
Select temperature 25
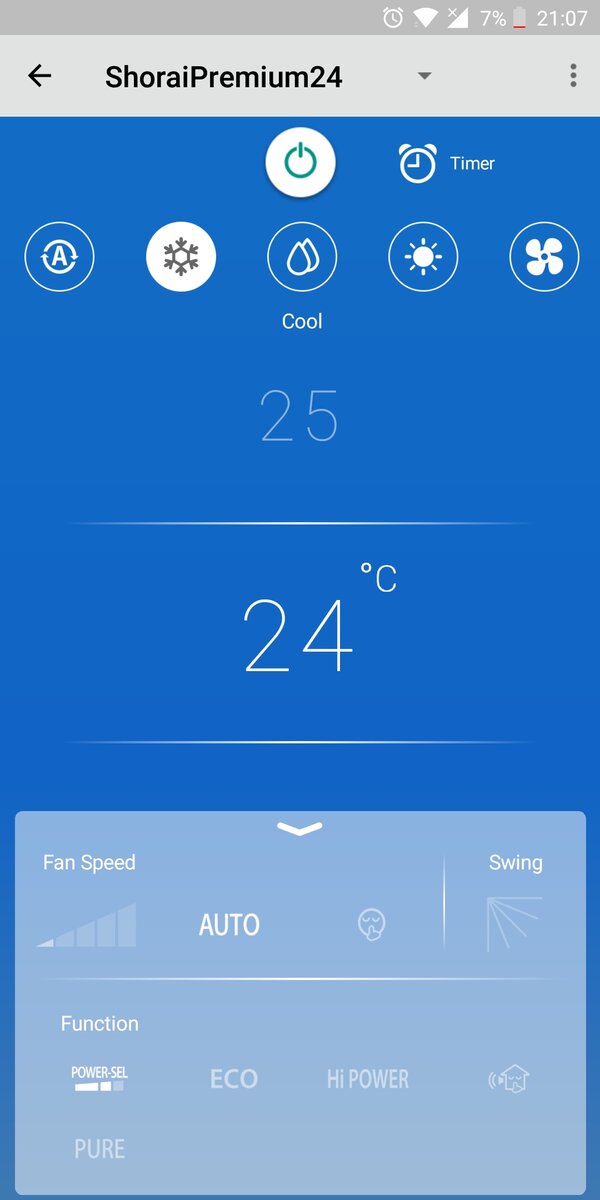[300, 416]
